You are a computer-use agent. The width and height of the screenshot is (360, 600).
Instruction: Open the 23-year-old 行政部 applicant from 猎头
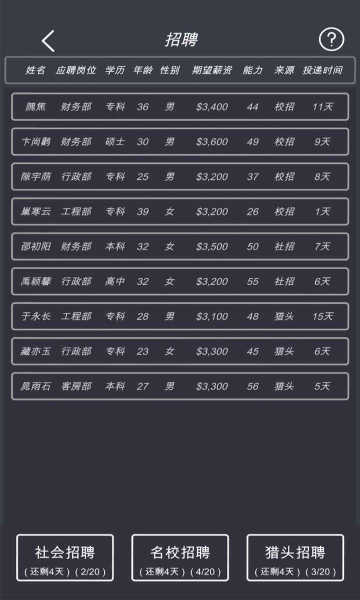pos(180,351)
